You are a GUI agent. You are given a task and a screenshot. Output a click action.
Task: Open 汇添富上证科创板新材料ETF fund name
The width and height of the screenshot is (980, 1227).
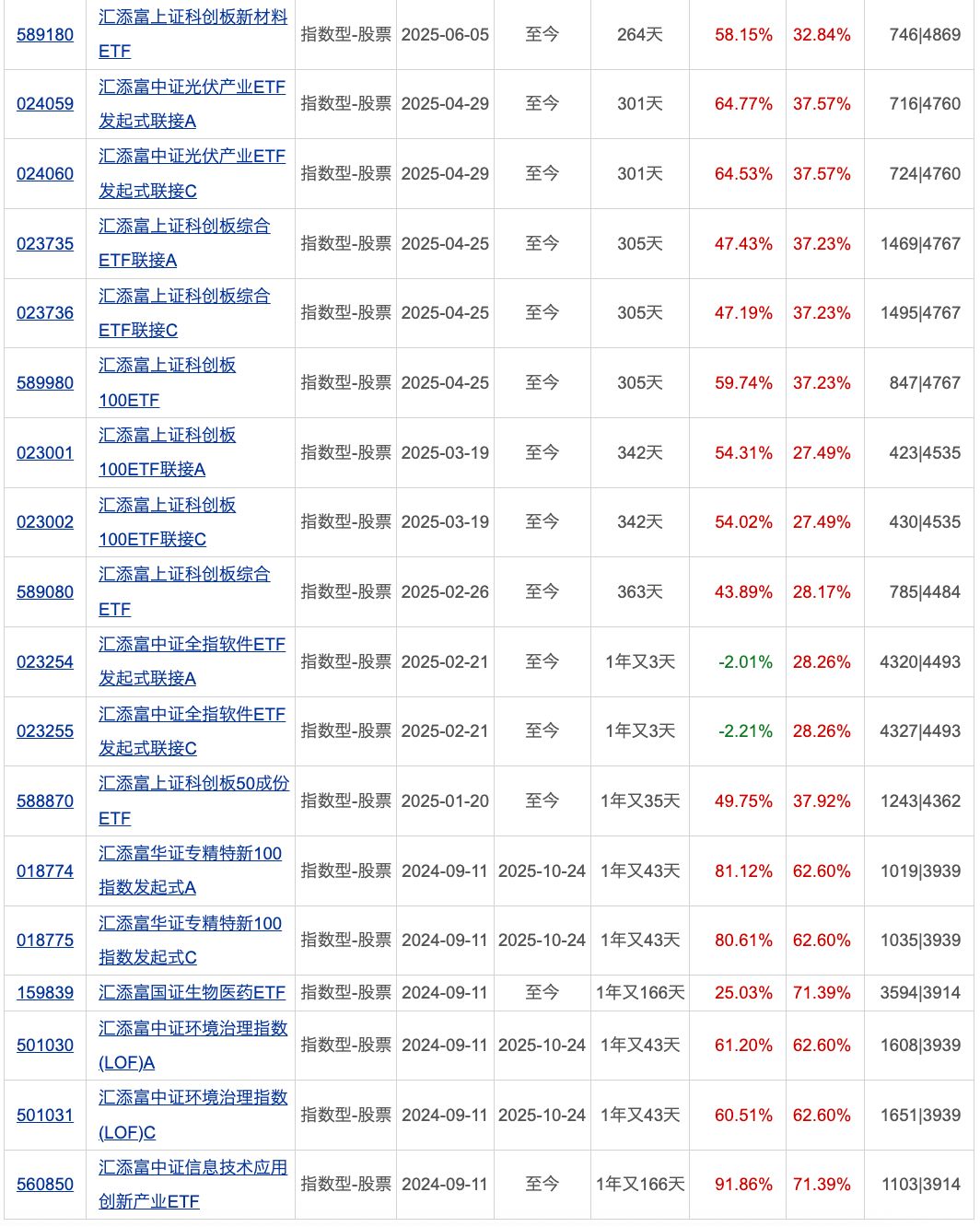tap(192, 18)
